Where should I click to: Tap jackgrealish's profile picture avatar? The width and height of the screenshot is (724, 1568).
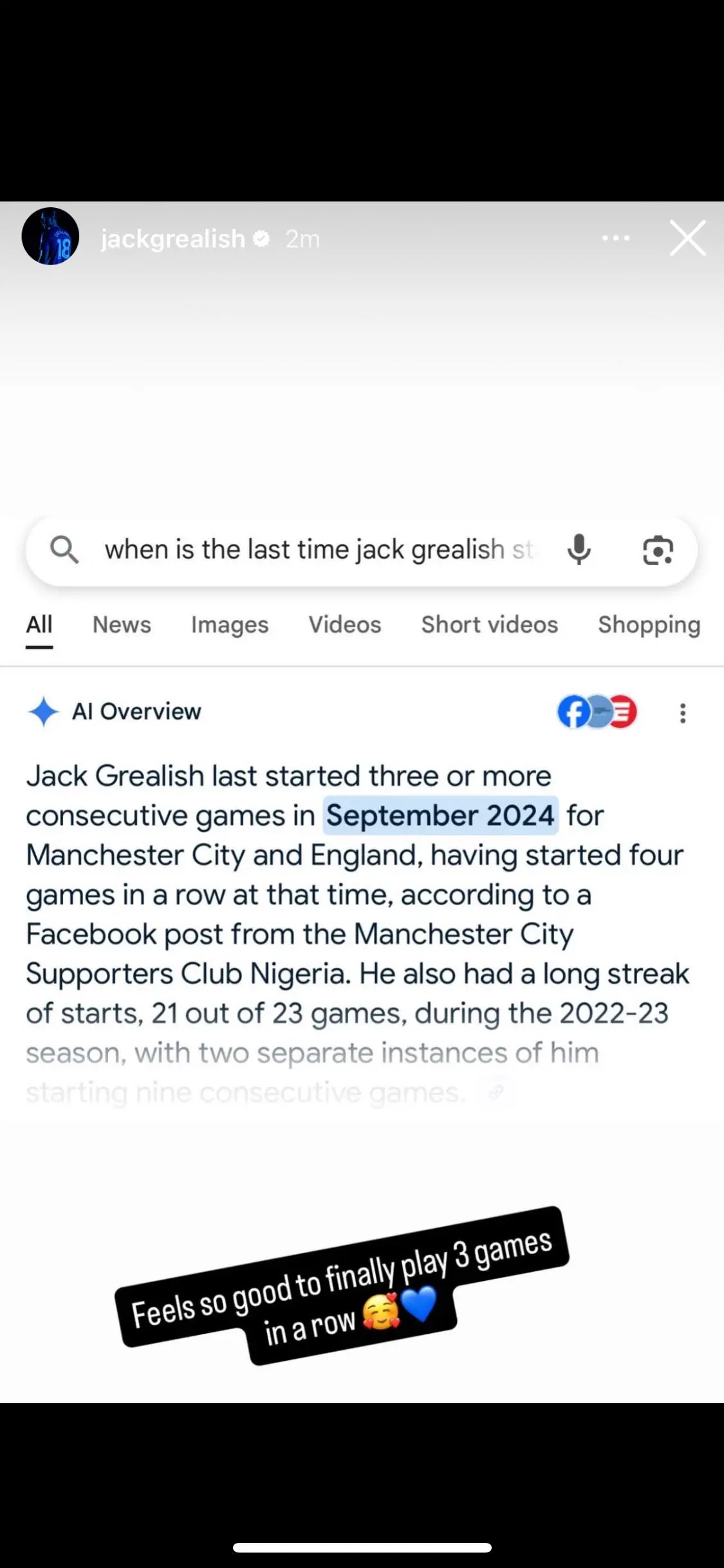point(50,236)
